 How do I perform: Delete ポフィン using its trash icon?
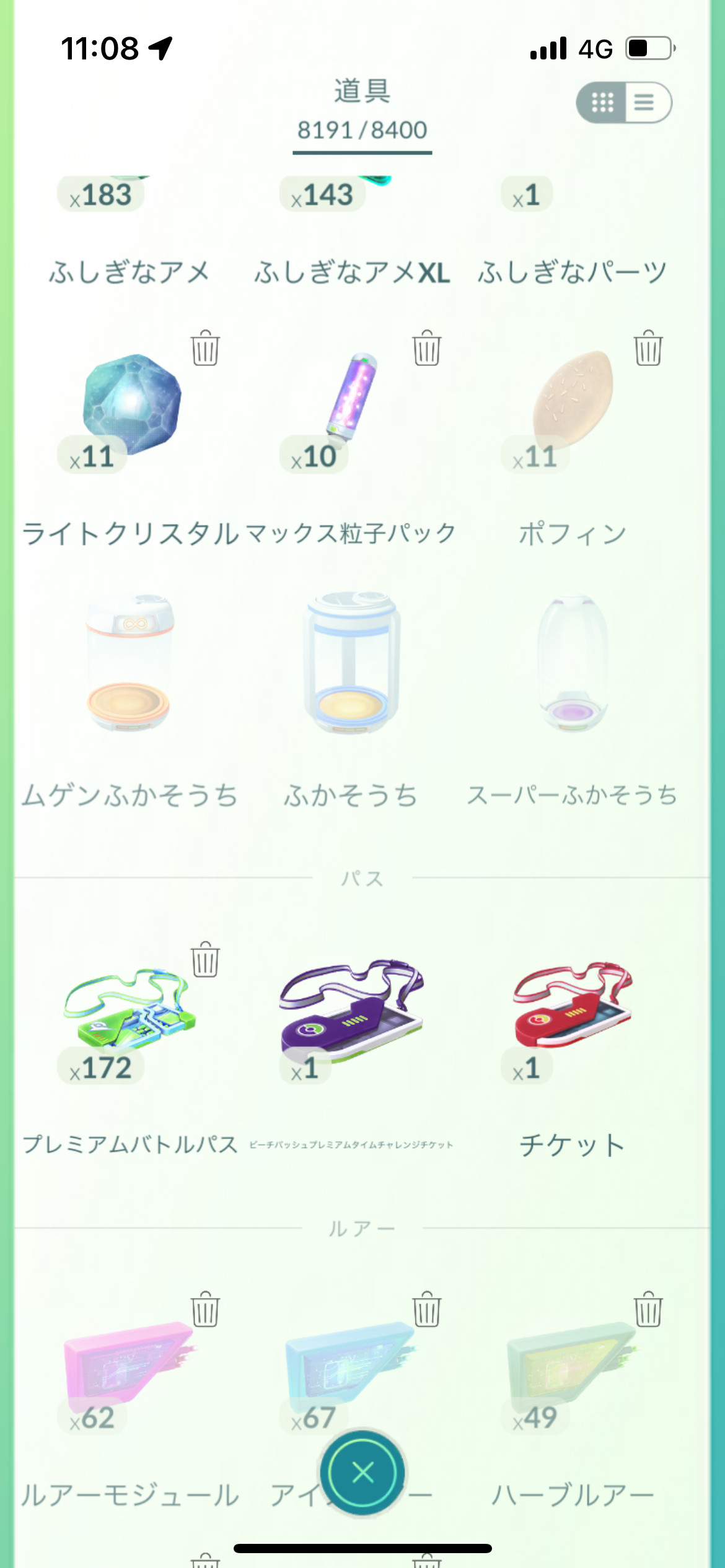tap(648, 348)
